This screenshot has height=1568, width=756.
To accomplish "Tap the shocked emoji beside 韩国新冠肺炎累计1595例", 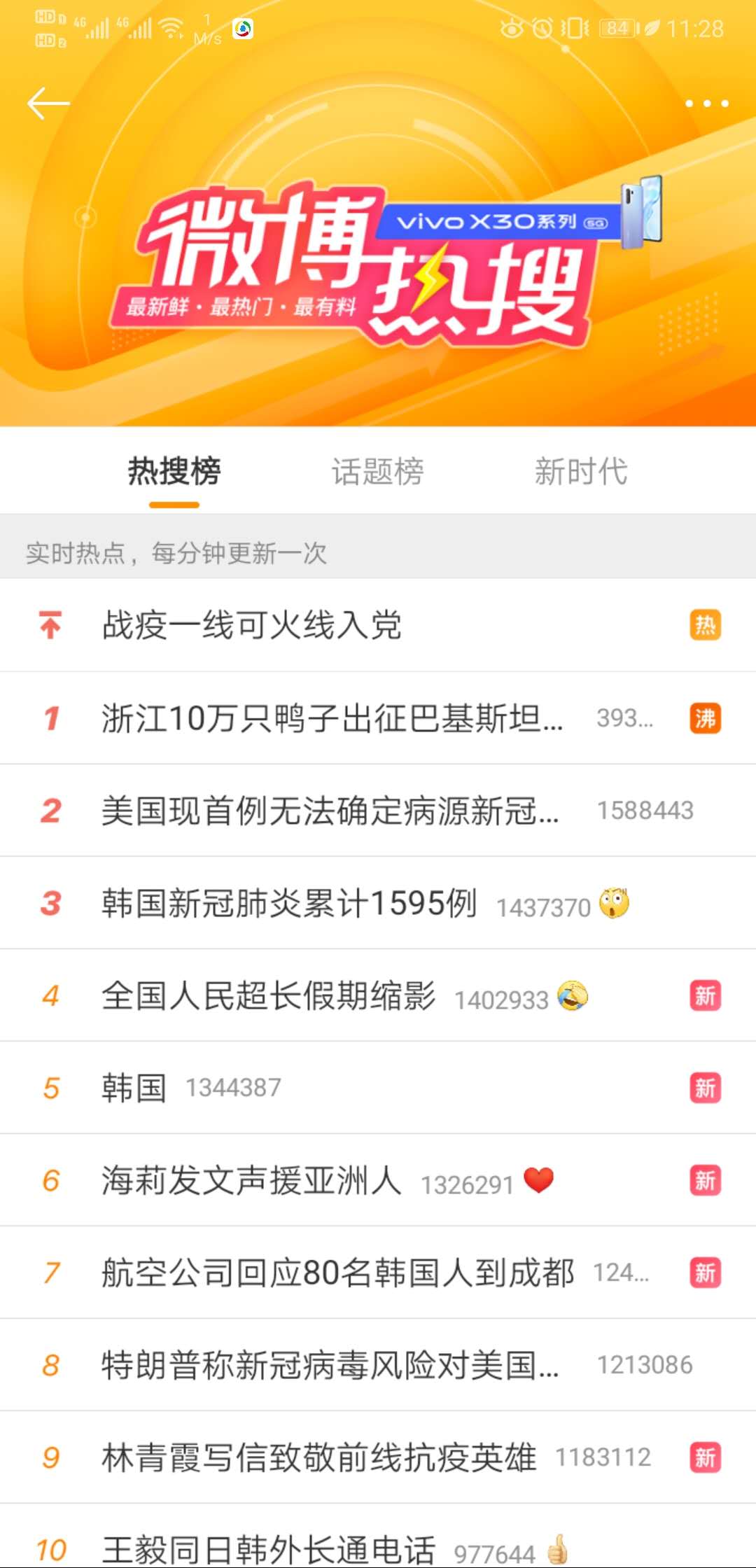I will pyautogui.click(x=614, y=904).
